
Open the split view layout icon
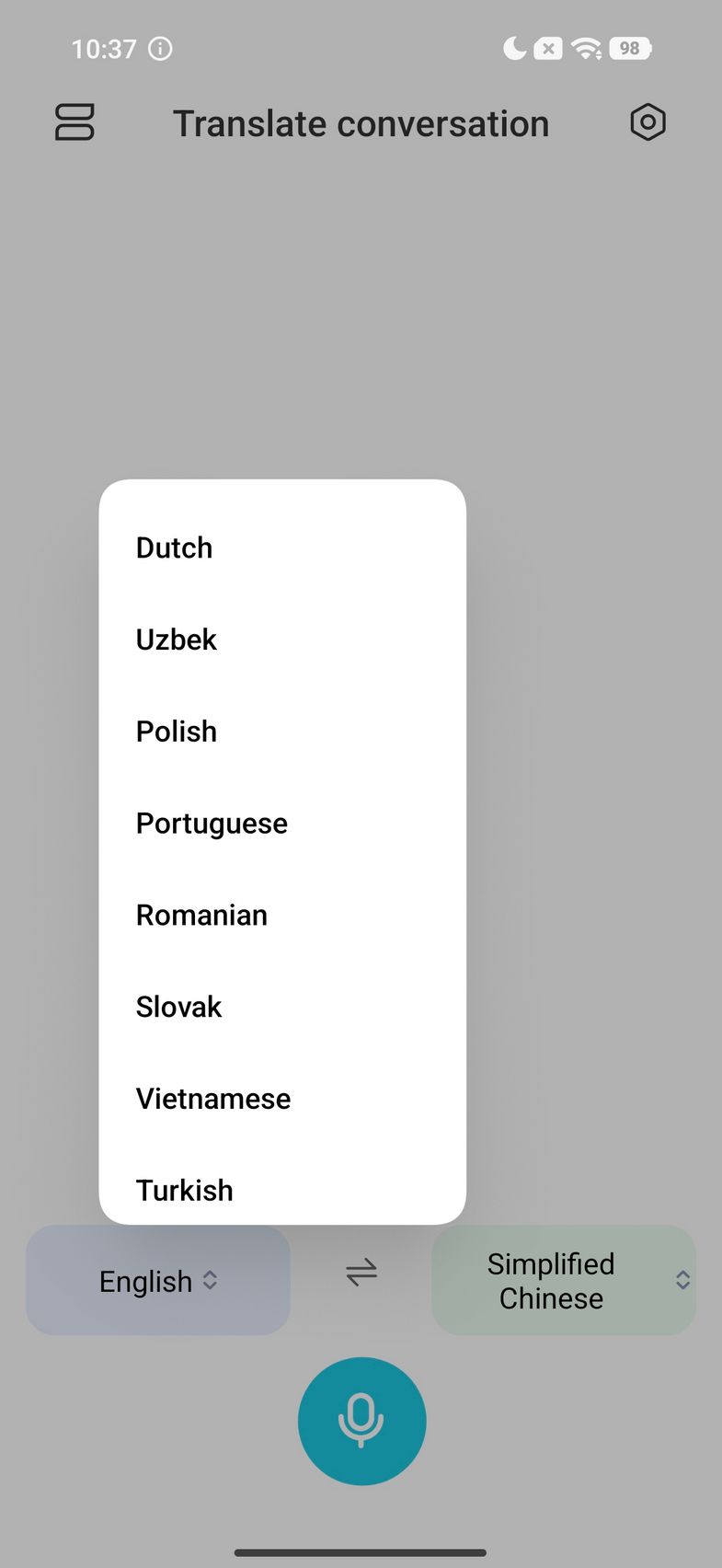74,122
